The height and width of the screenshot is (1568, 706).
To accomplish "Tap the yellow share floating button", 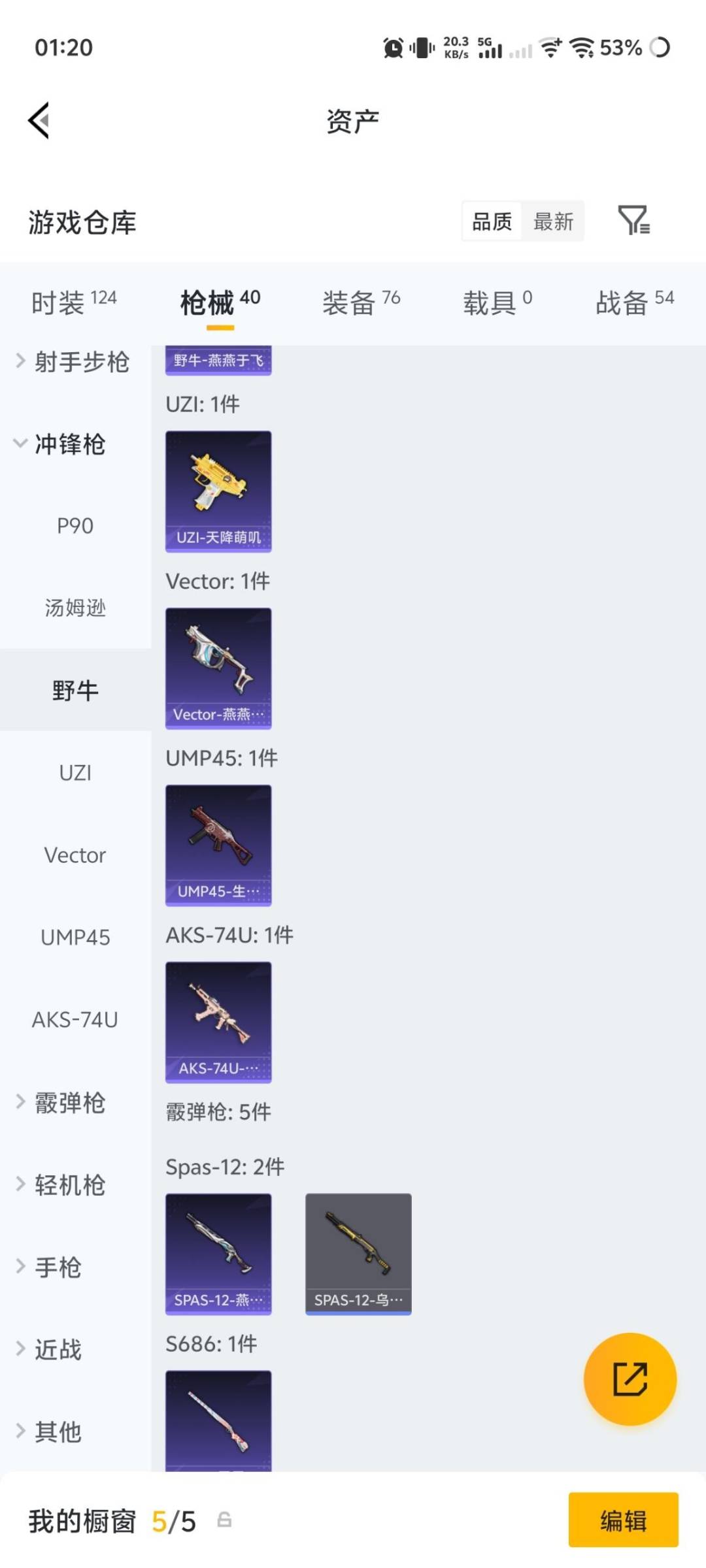I will coord(630,1377).
